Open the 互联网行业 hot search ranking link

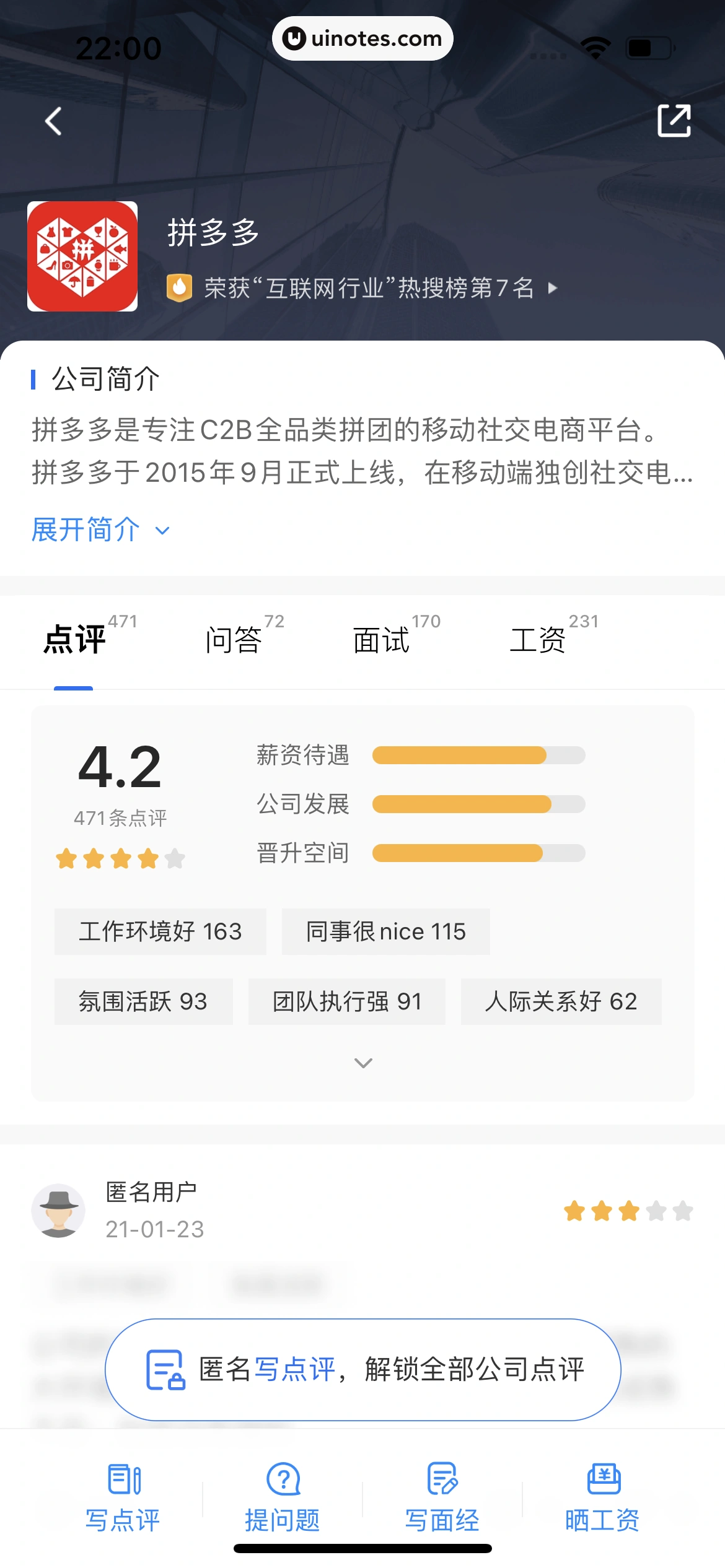pyautogui.click(x=369, y=288)
